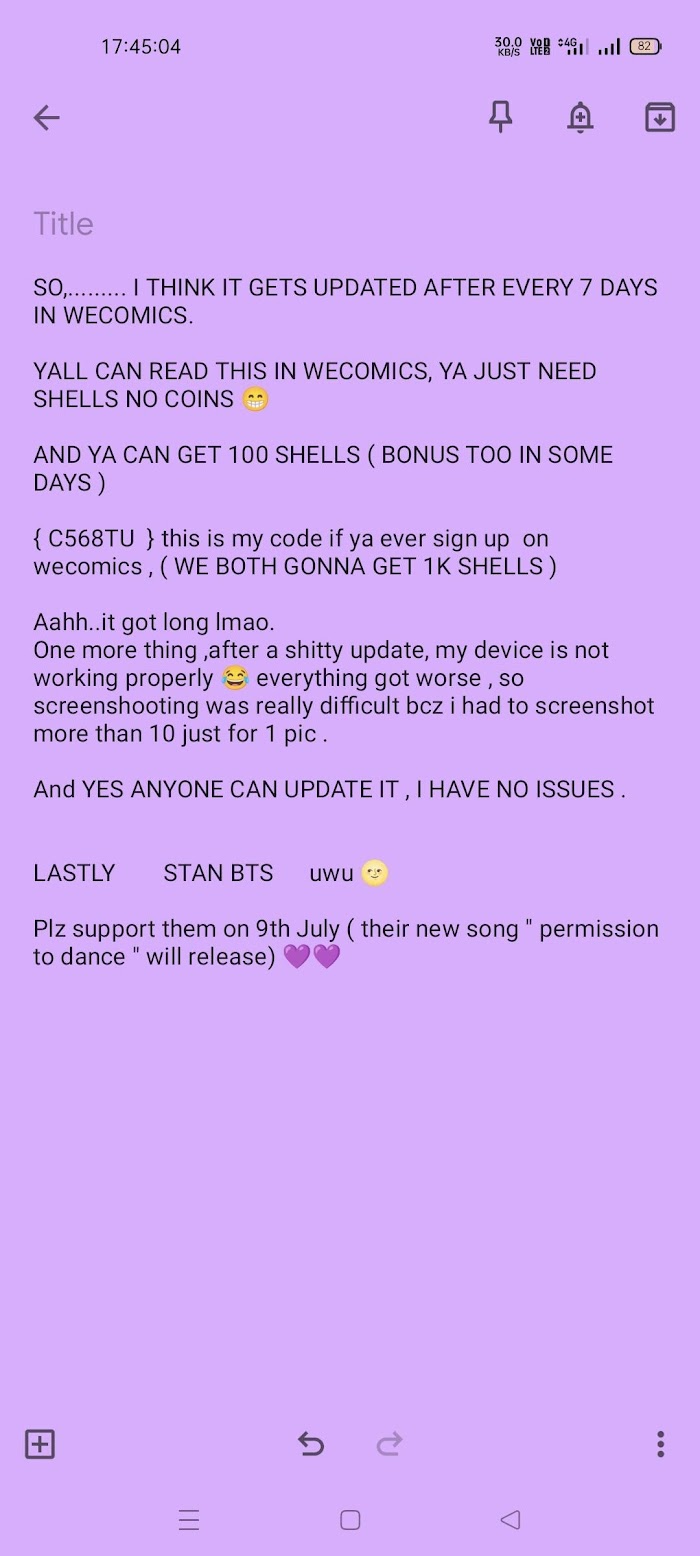Go back to the notes list
This screenshot has width=700, height=1556.
(46, 117)
